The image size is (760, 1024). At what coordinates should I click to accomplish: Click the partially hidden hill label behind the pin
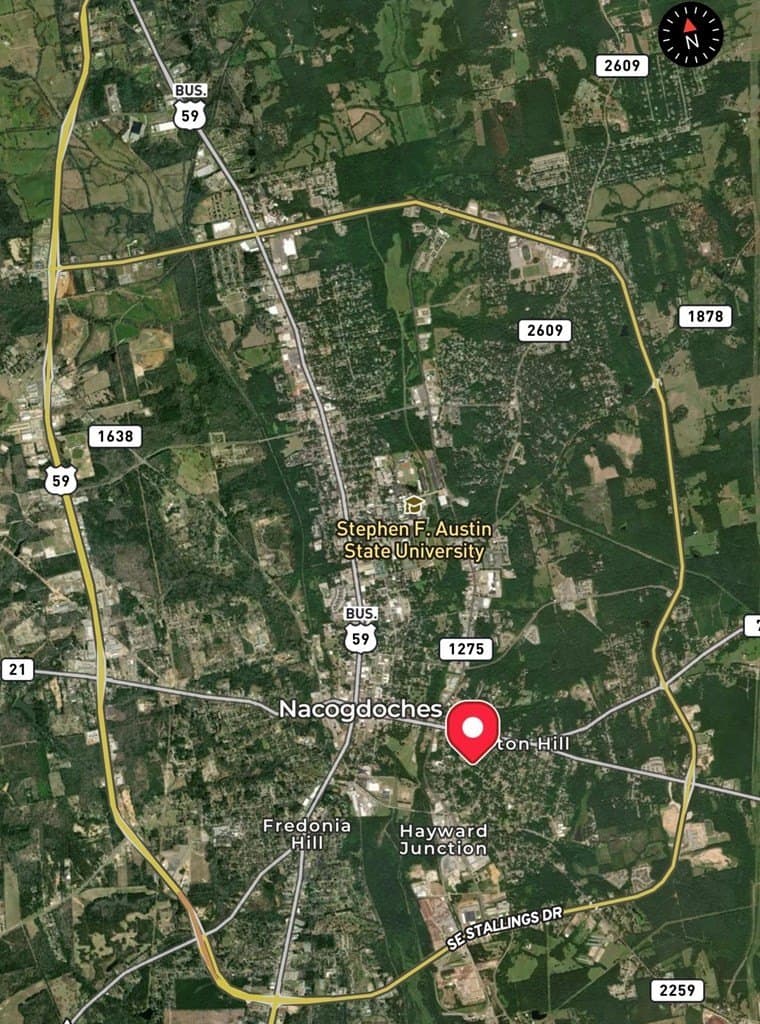[533, 743]
